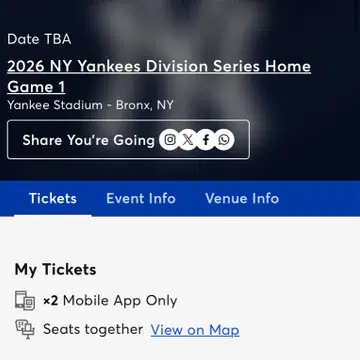
Task: Switch to the Event Info tab
Action: (141, 199)
